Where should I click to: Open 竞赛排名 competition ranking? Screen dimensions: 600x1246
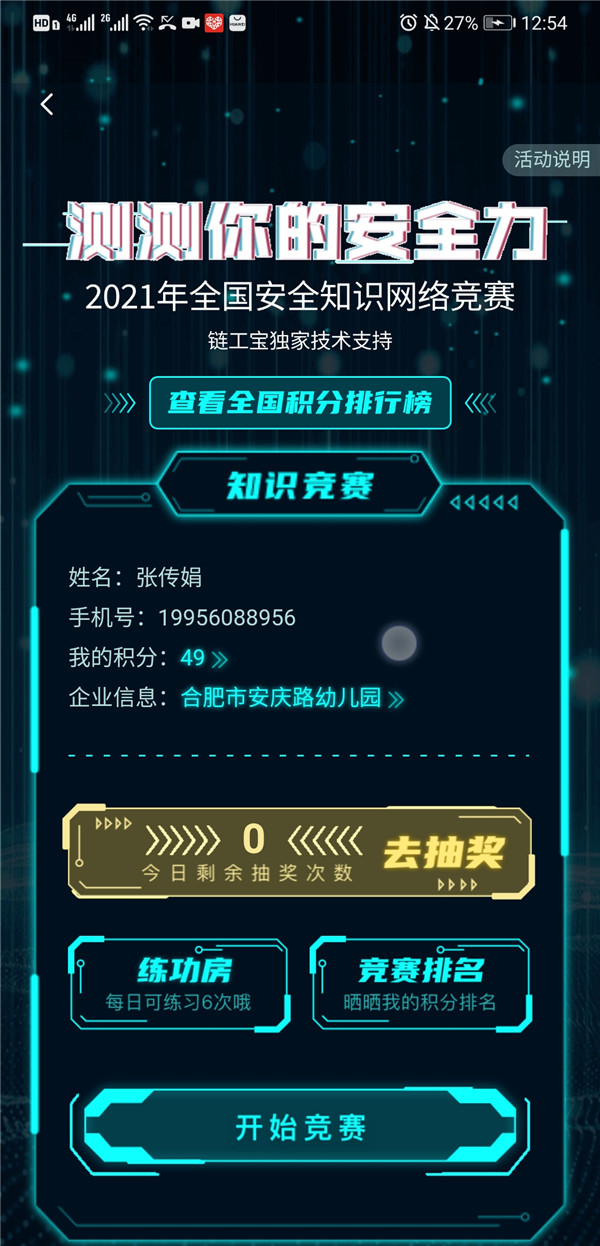420,984
